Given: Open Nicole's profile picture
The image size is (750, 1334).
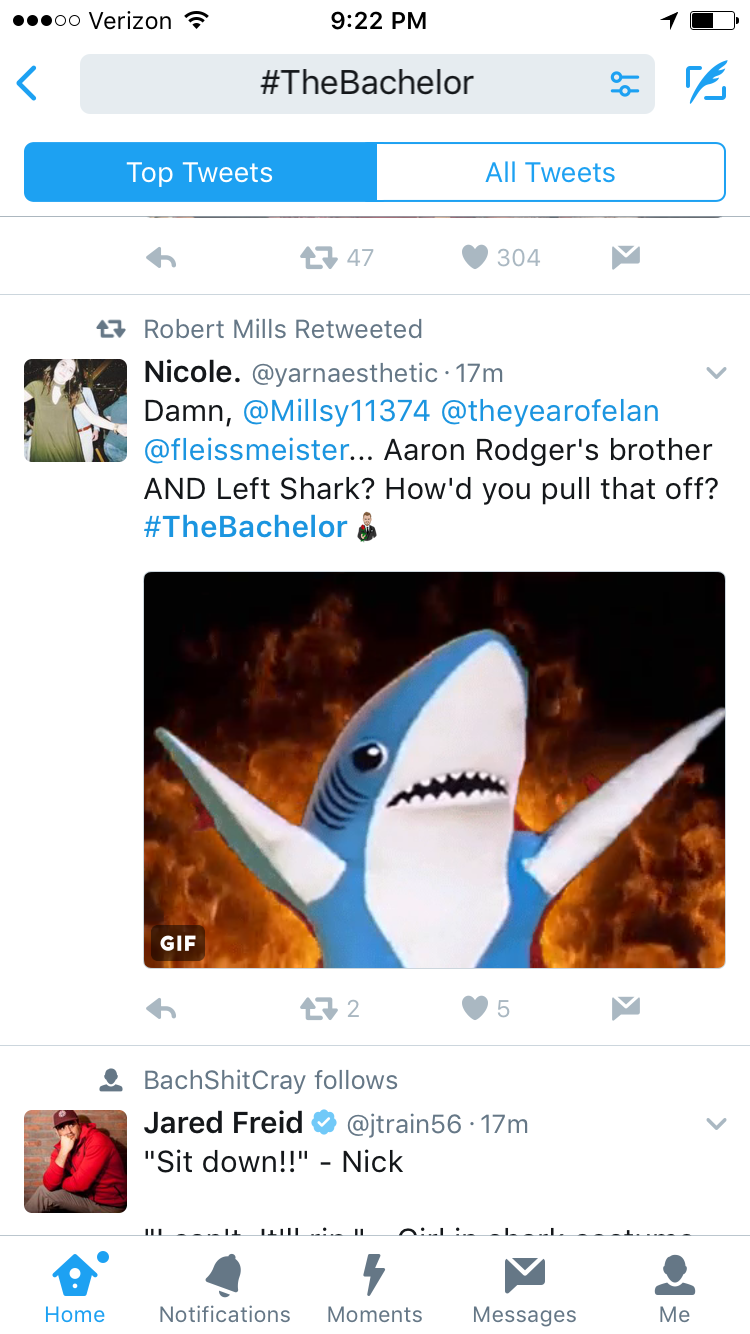Looking at the screenshot, I should pos(75,410).
